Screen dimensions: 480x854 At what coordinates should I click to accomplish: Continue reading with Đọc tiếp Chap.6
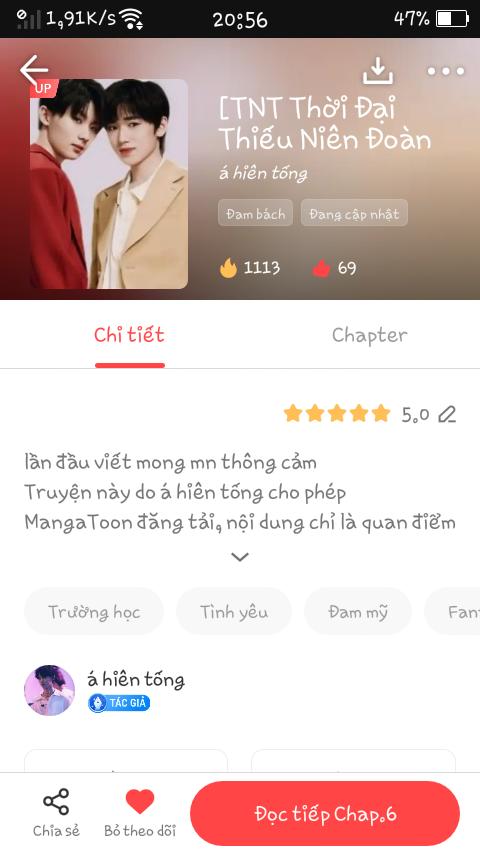click(x=325, y=814)
